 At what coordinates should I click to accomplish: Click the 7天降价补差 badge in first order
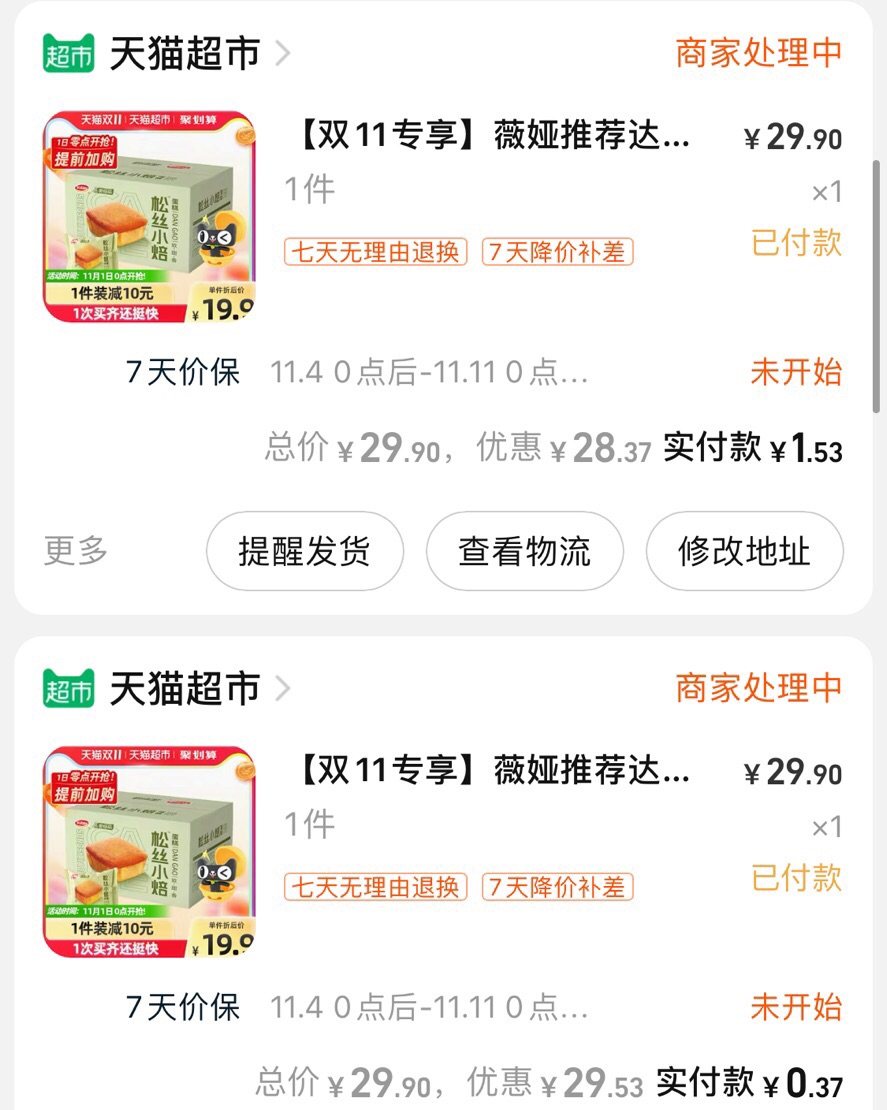tap(559, 253)
